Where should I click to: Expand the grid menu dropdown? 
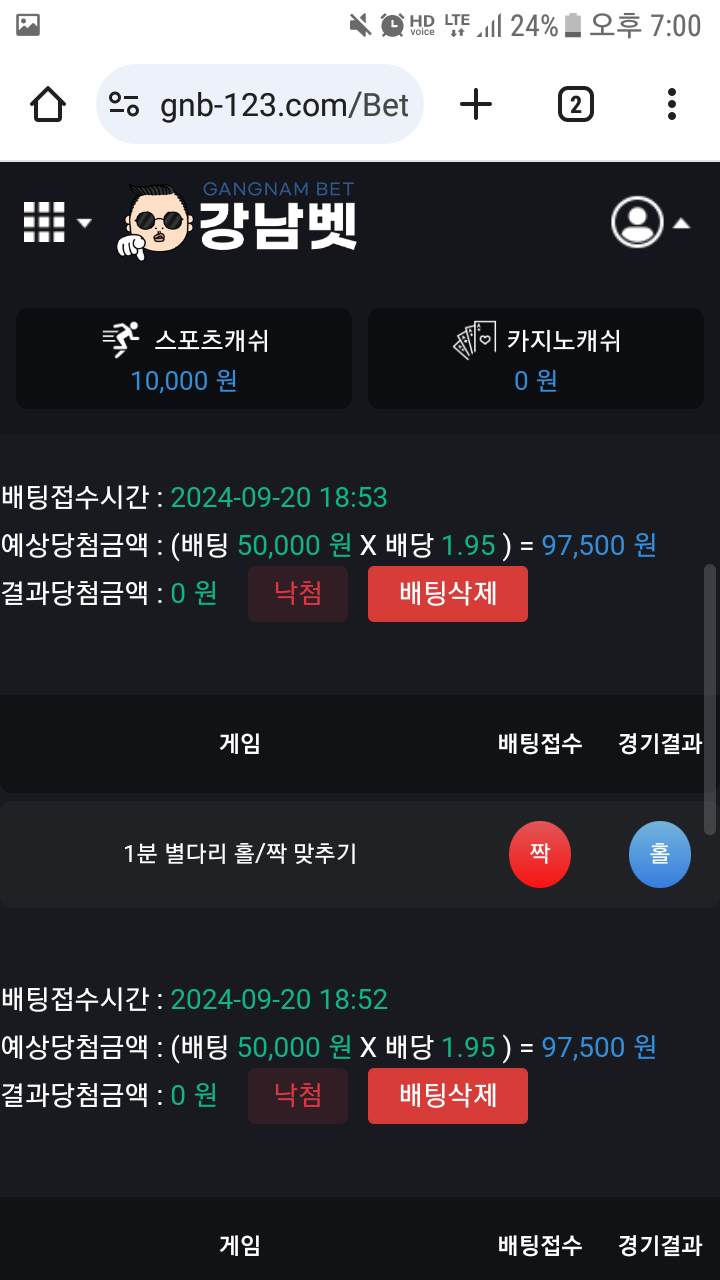[x=56, y=222]
